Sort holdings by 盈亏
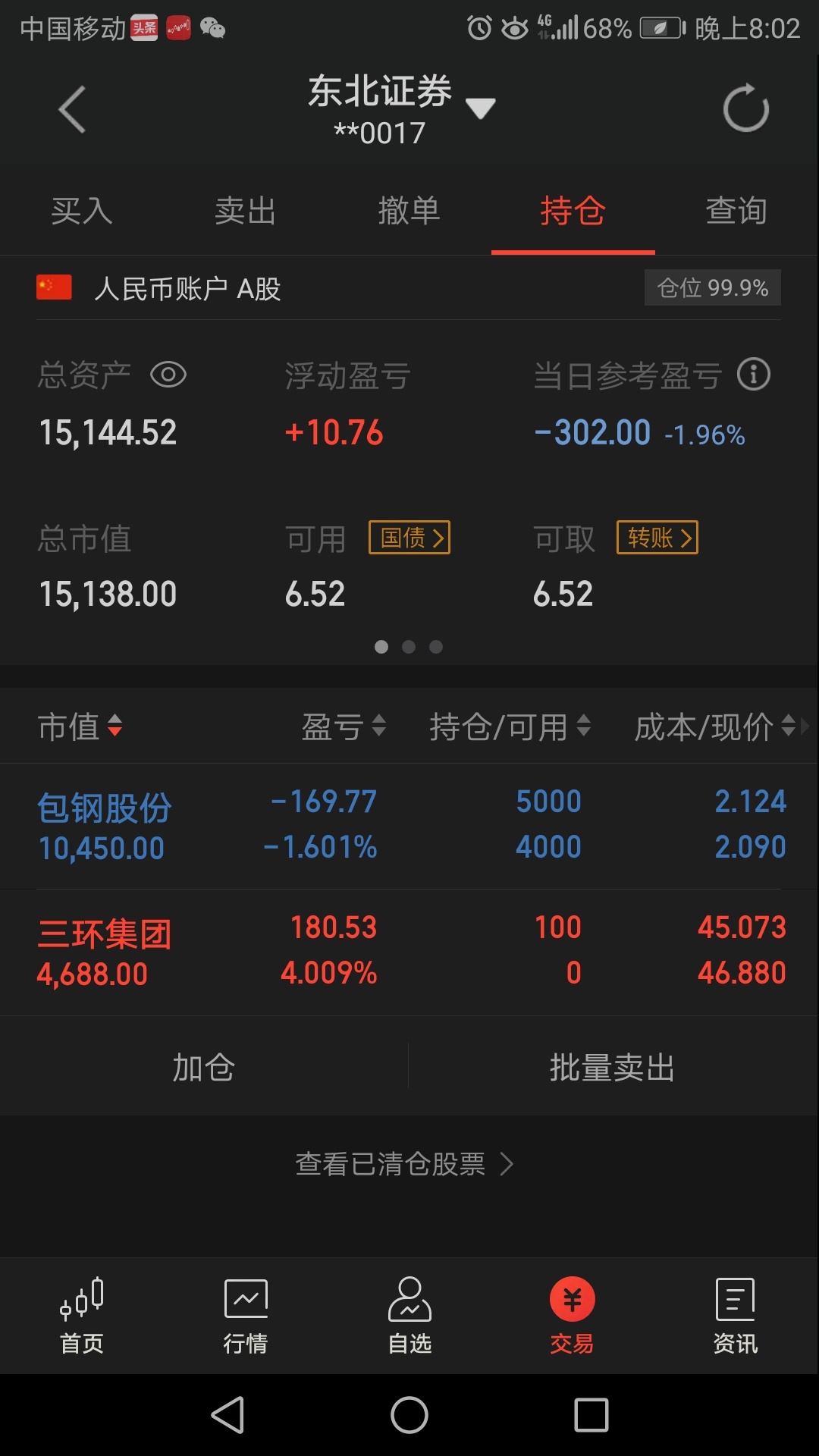Screen dimensions: 819x1456 click(344, 727)
